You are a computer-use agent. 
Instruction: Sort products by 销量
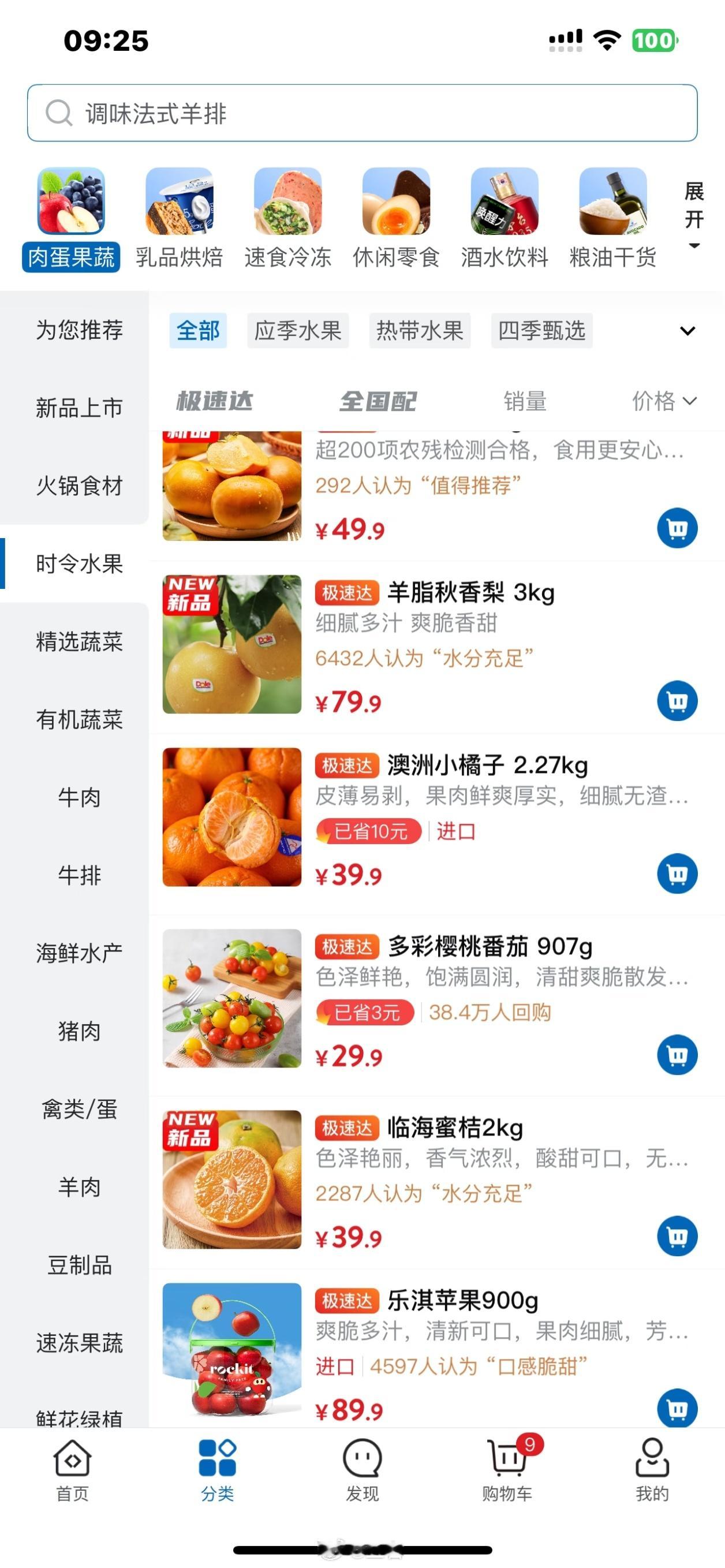click(x=525, y=401)
